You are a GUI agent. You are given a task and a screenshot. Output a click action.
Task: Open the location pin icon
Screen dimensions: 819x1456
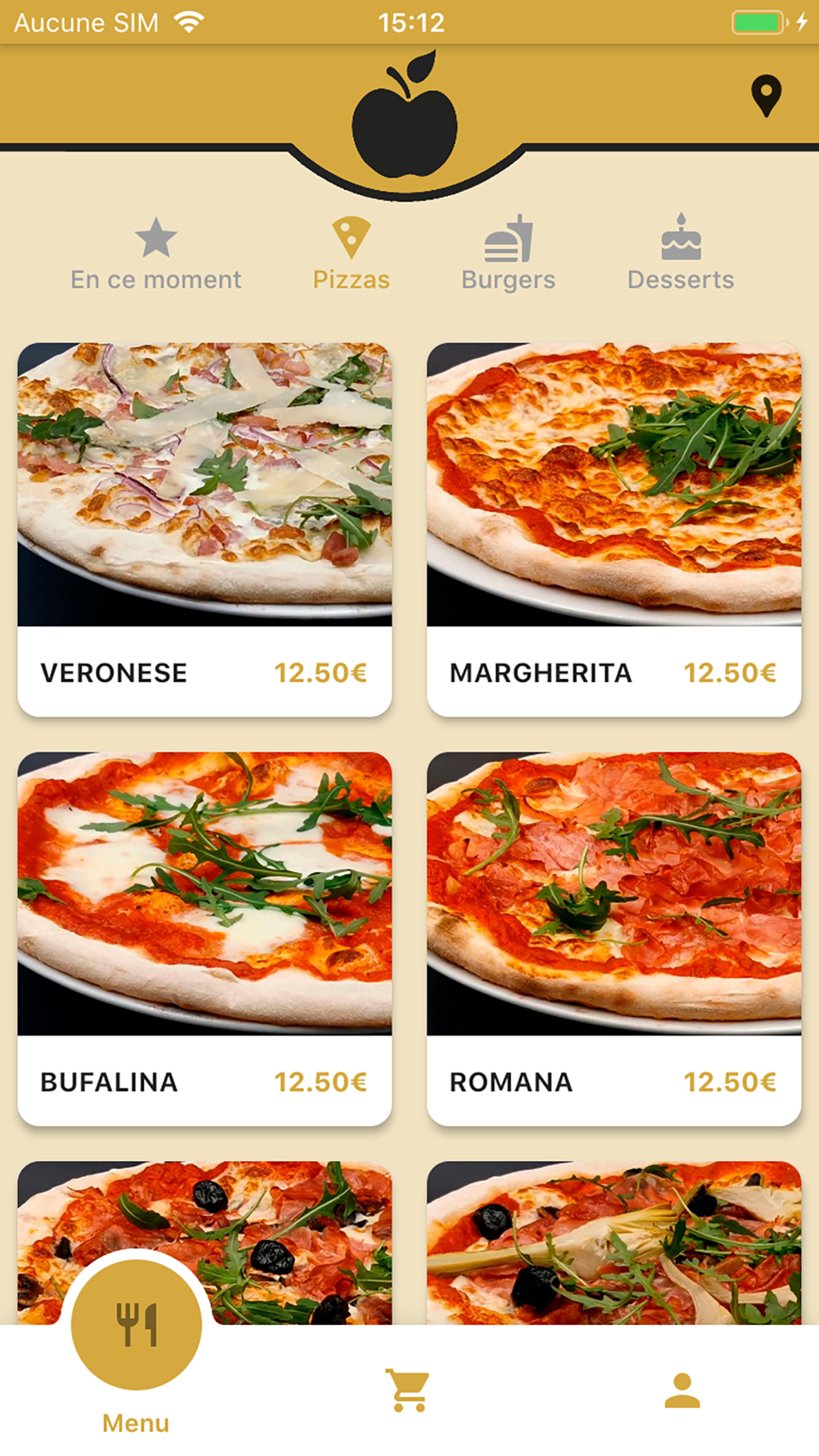pos(766,96)
